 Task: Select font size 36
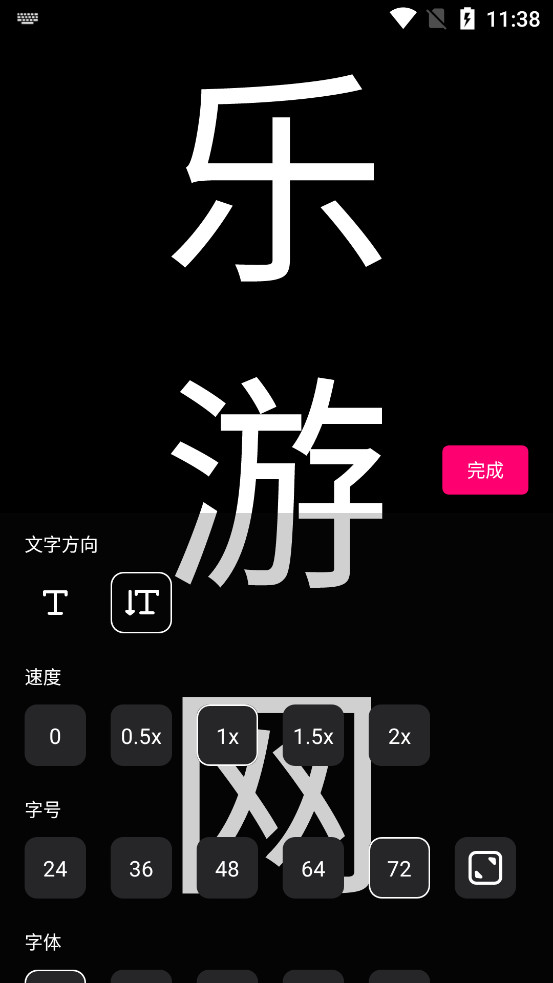pyautogui.click(x=141, y=868)
